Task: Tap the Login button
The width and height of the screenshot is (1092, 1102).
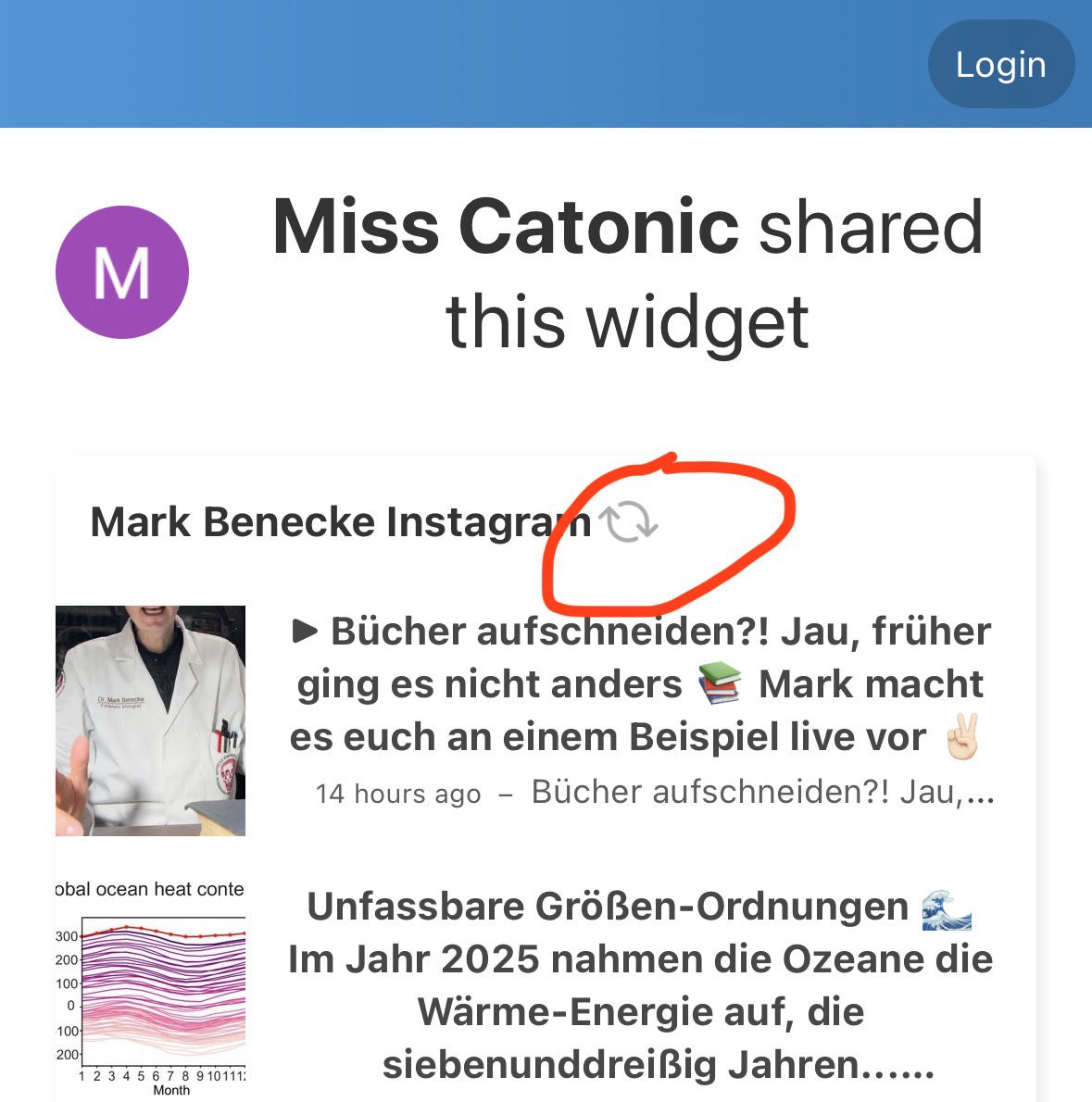Action: pos(1000,65)
